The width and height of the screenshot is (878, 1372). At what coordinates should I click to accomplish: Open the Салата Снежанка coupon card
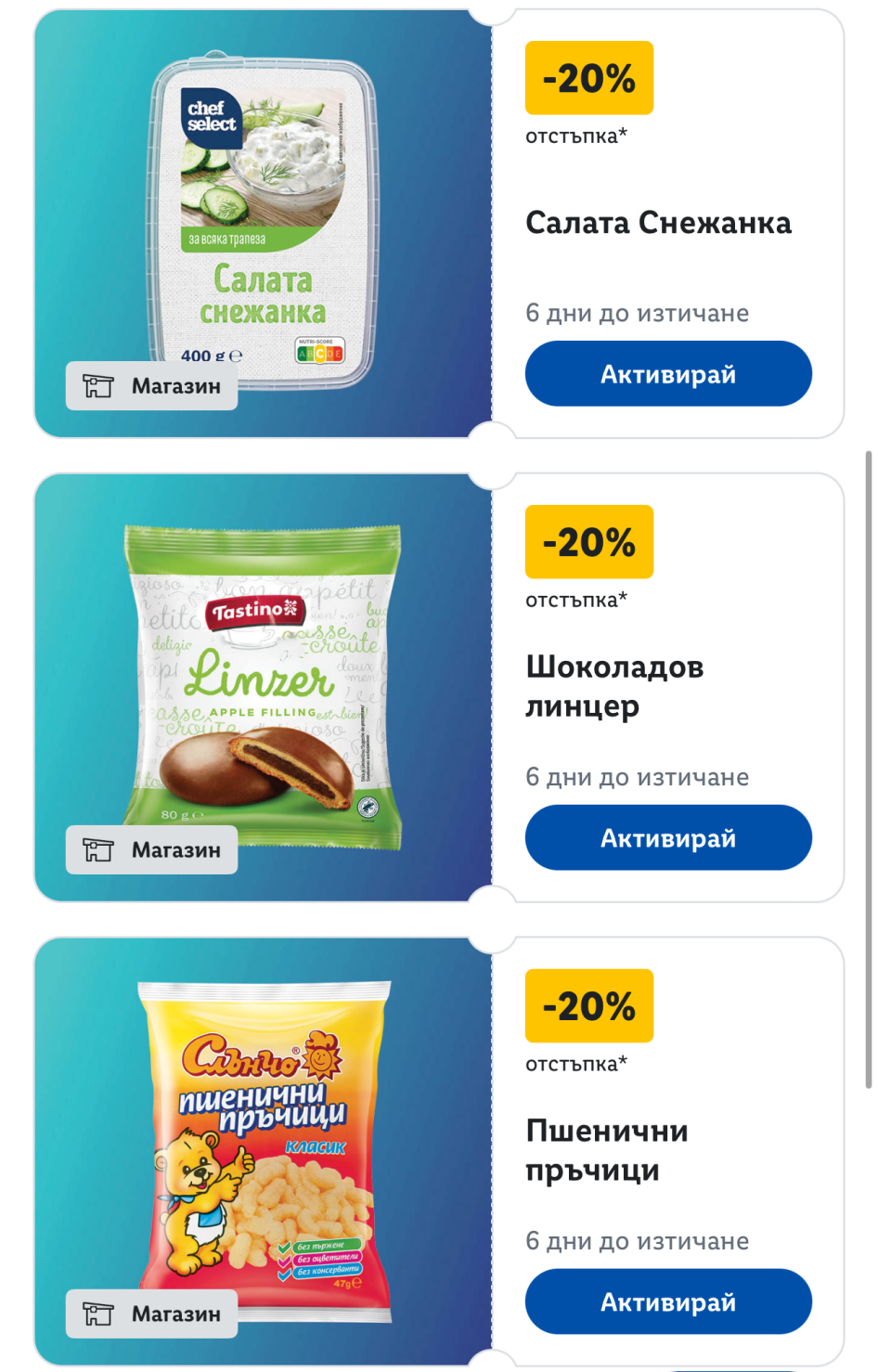click(x=658, y=224)
